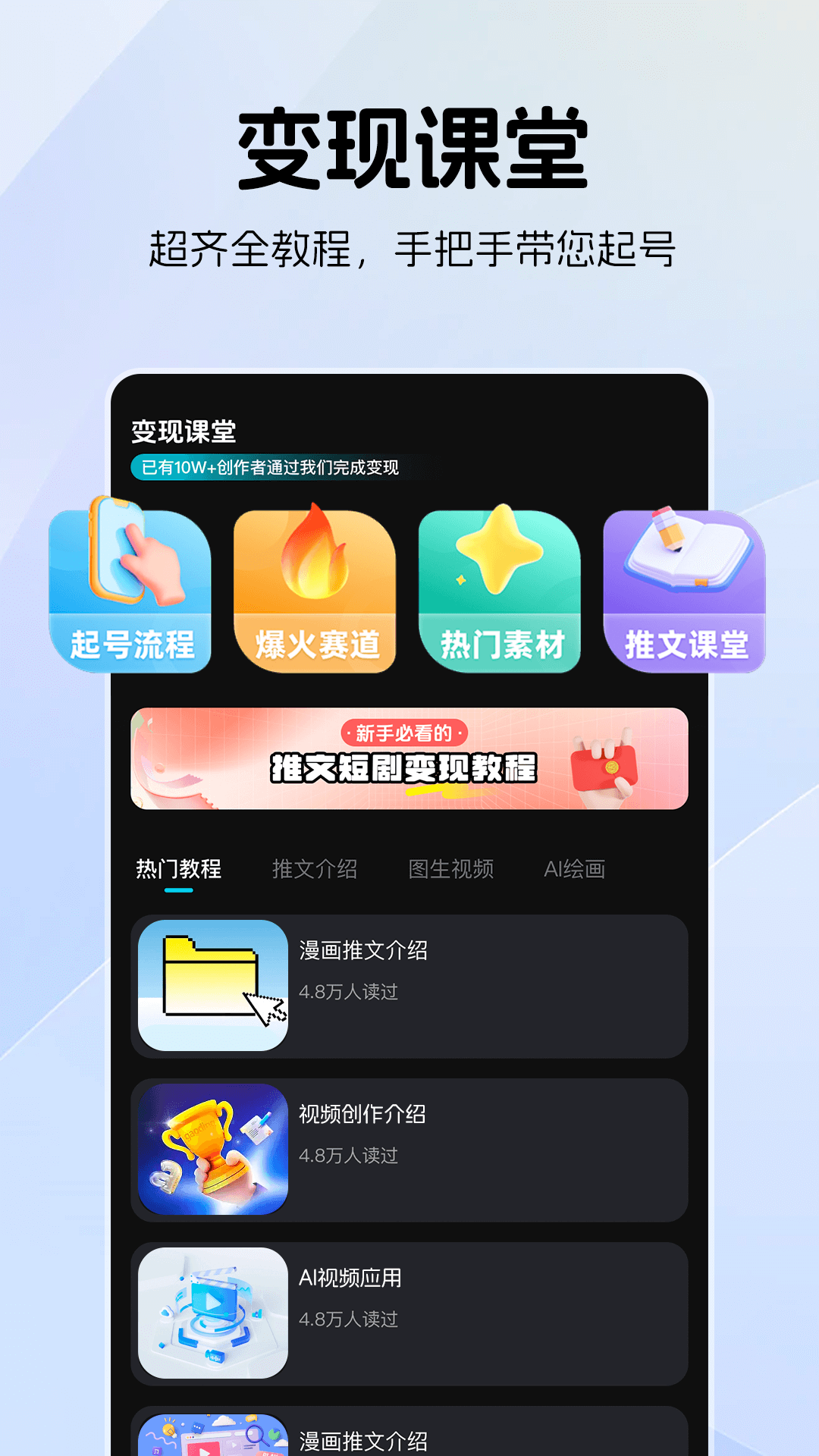Click the 新手必看的 badge on banner

pyautogui.click(x=406, y=732)
